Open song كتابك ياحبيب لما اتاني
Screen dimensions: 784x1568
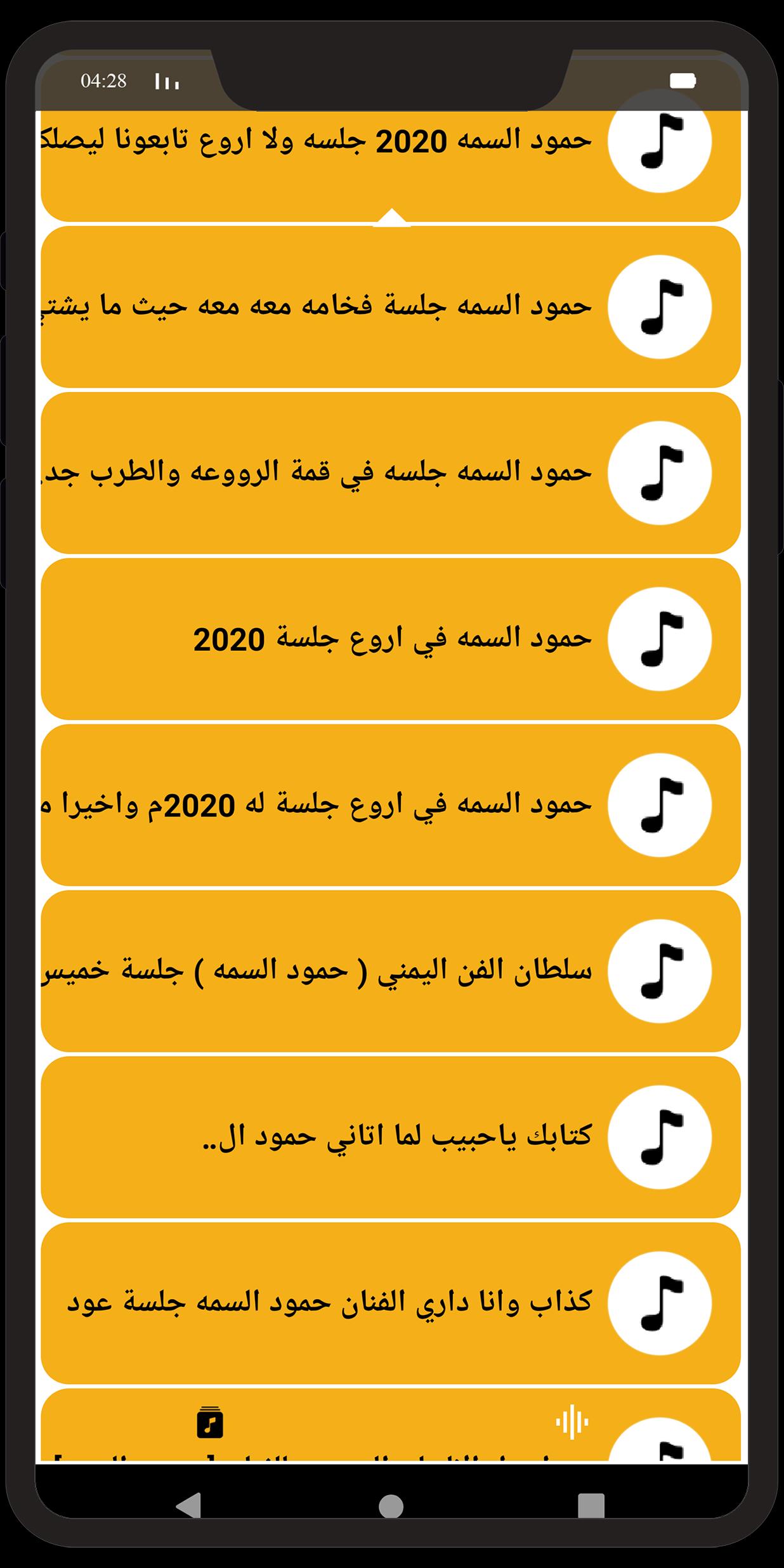(391, 1138)
